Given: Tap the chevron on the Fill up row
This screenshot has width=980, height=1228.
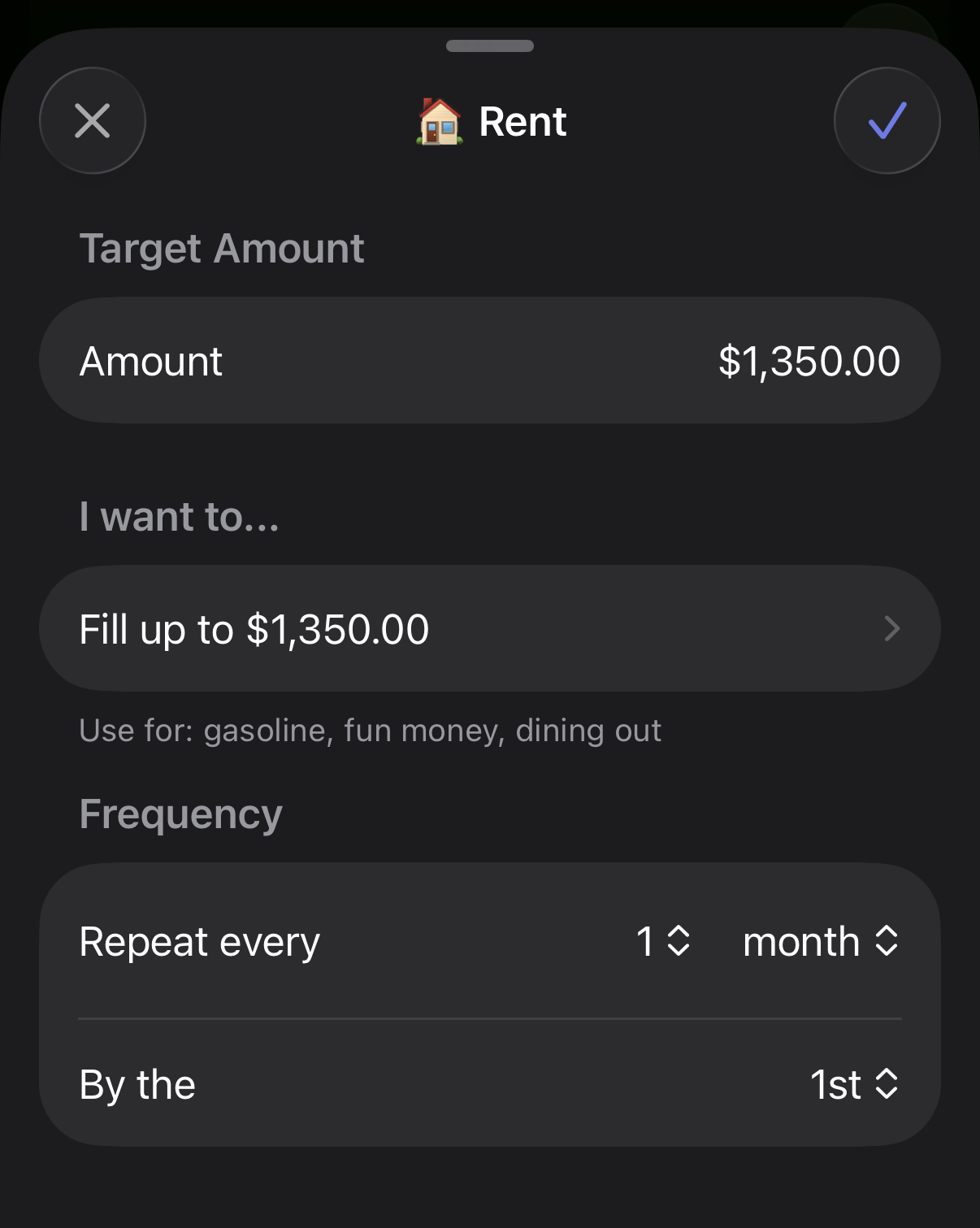Looking at the screenshot, I should tap(892, 628).
